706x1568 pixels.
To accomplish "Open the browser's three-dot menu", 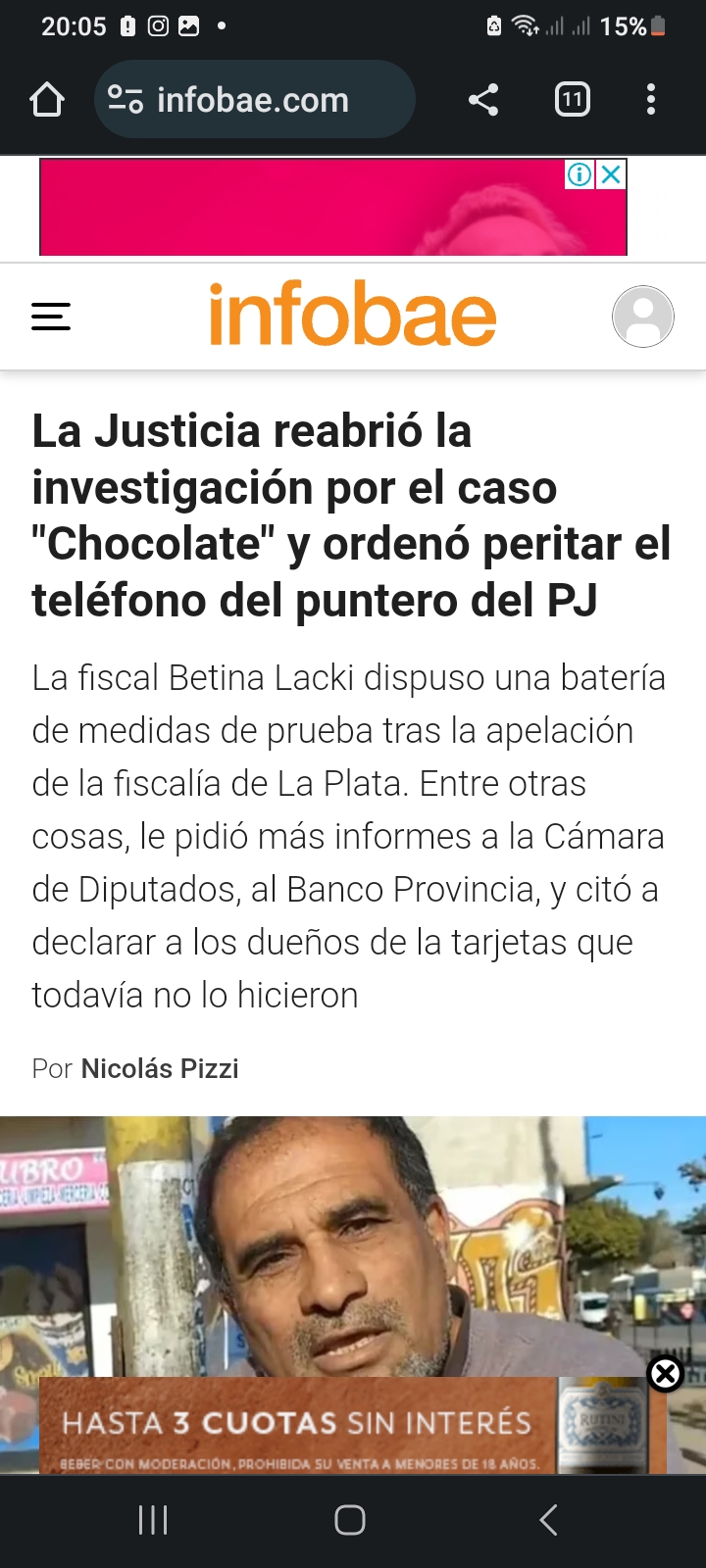I will [x=651, y=100].
